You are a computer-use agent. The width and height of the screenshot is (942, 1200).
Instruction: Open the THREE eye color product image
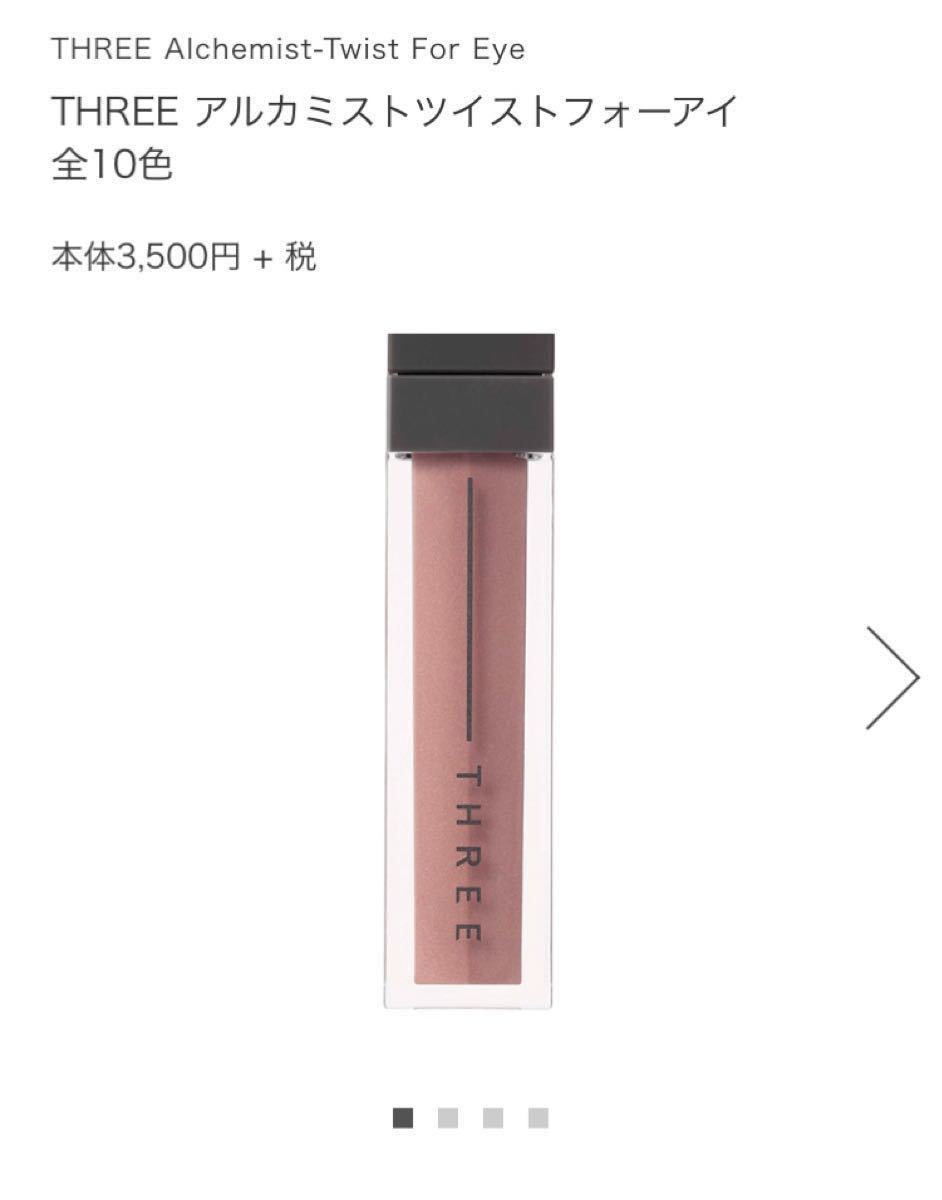point(470,670)
